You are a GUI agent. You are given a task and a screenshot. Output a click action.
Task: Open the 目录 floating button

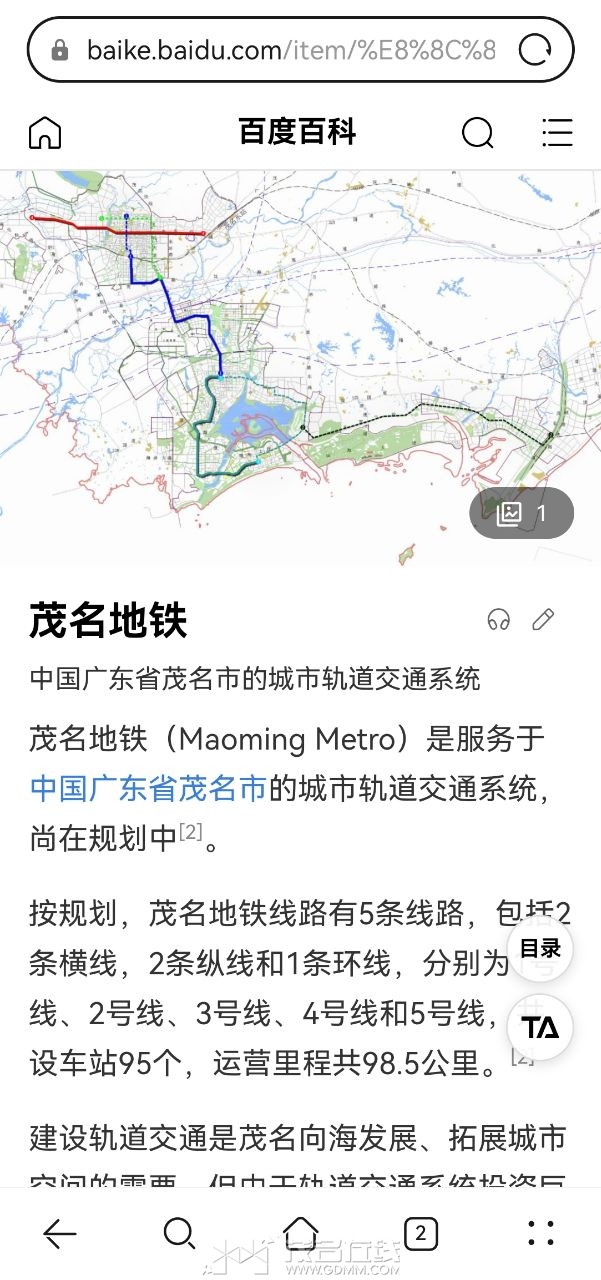click(x=540, y=948)
